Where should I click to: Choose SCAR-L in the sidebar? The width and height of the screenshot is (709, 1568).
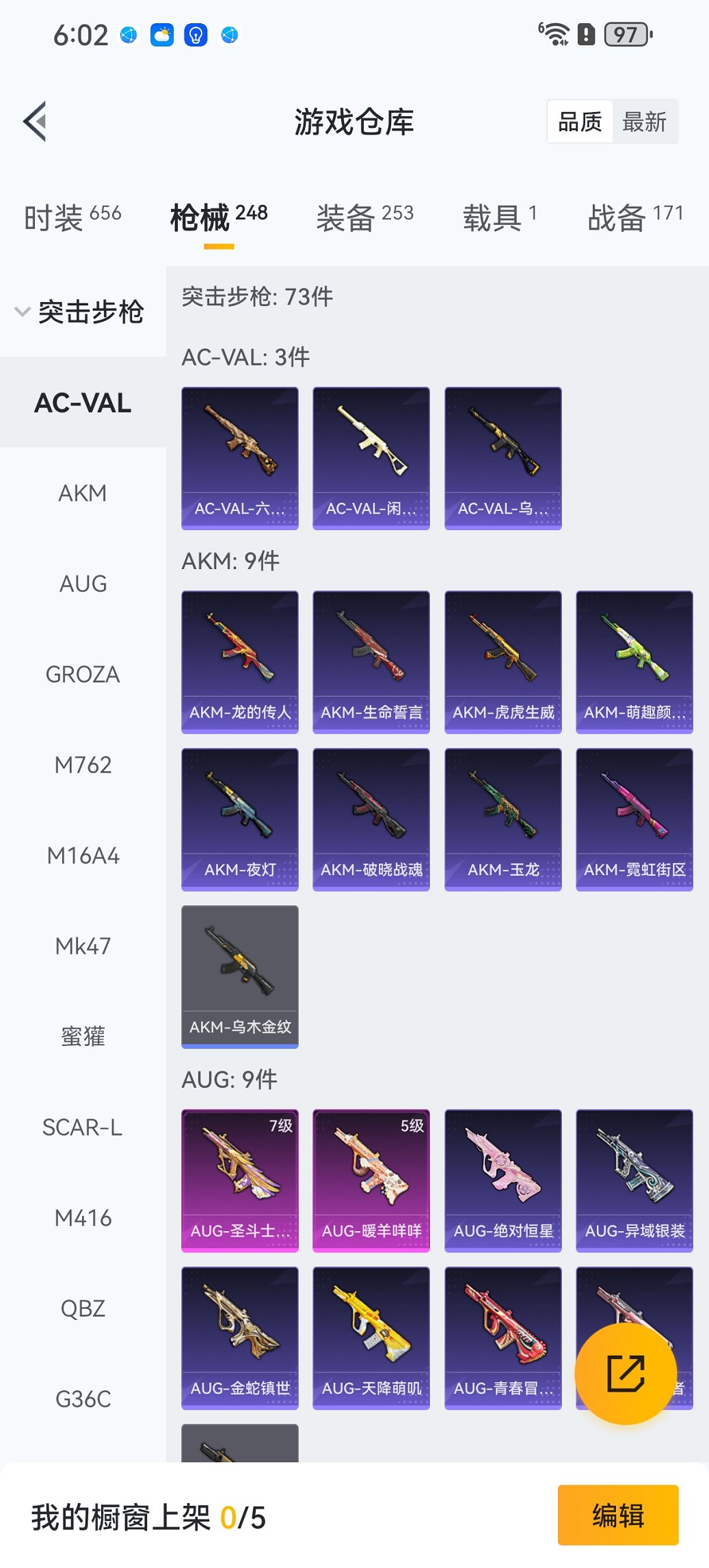(83, 1127)
